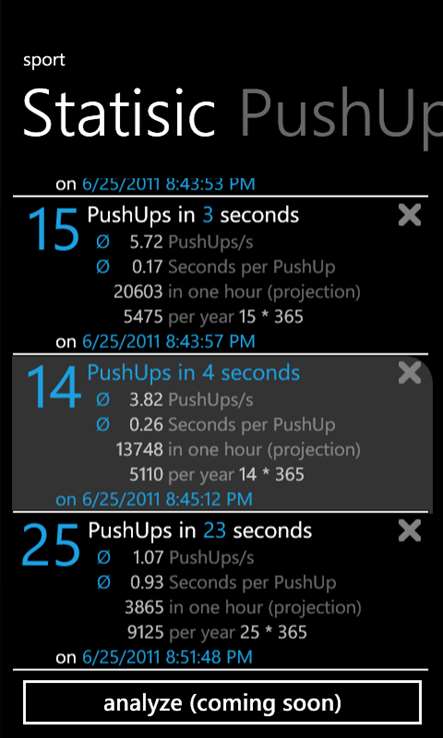
Task: Tap the analyze (coming soon) button
Action: click(x=222, y=703)
